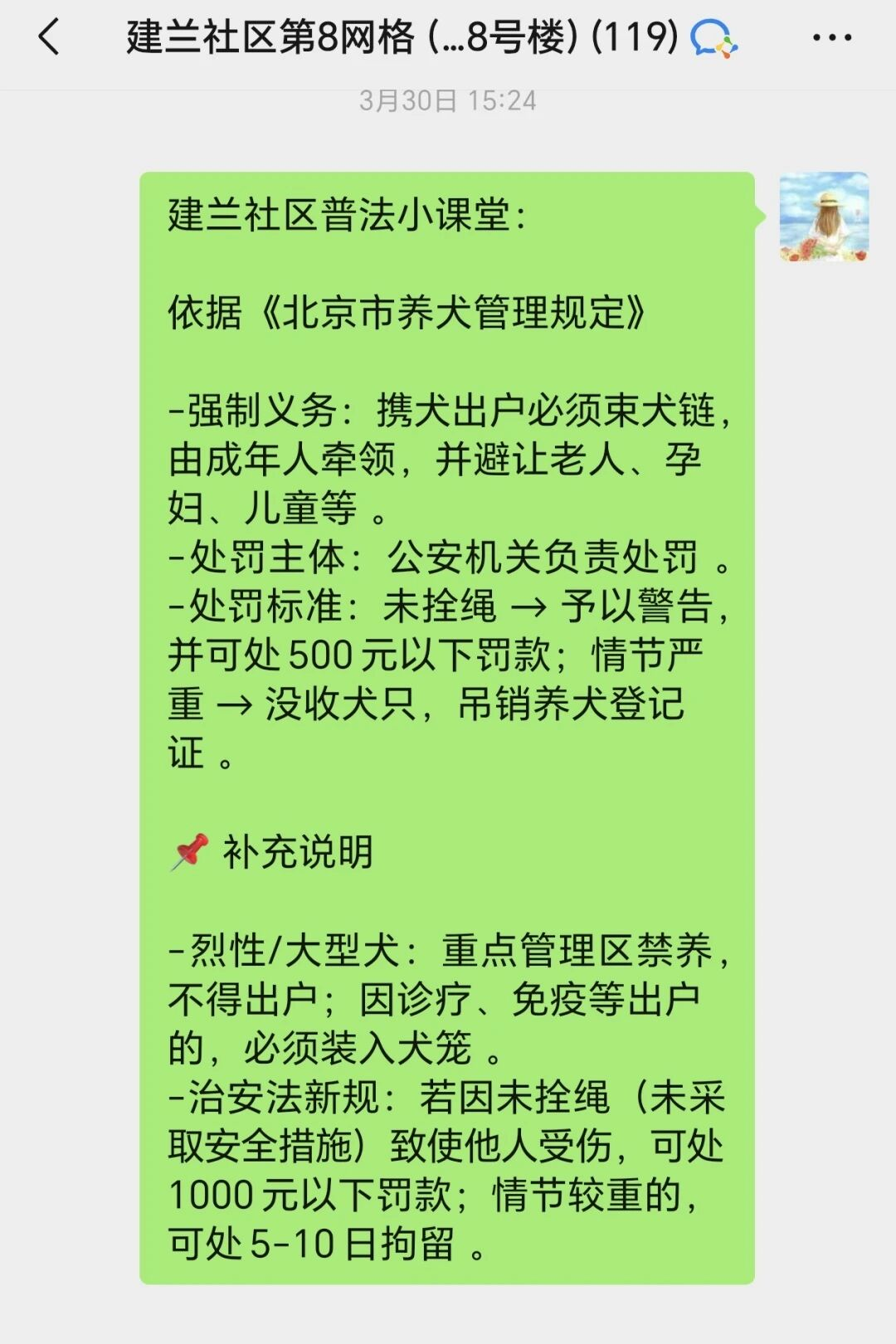The width and height of the screenshot is (896, 1344).
Task: Open the sender's flower-hat avatar profile
Action: (823, 217)
